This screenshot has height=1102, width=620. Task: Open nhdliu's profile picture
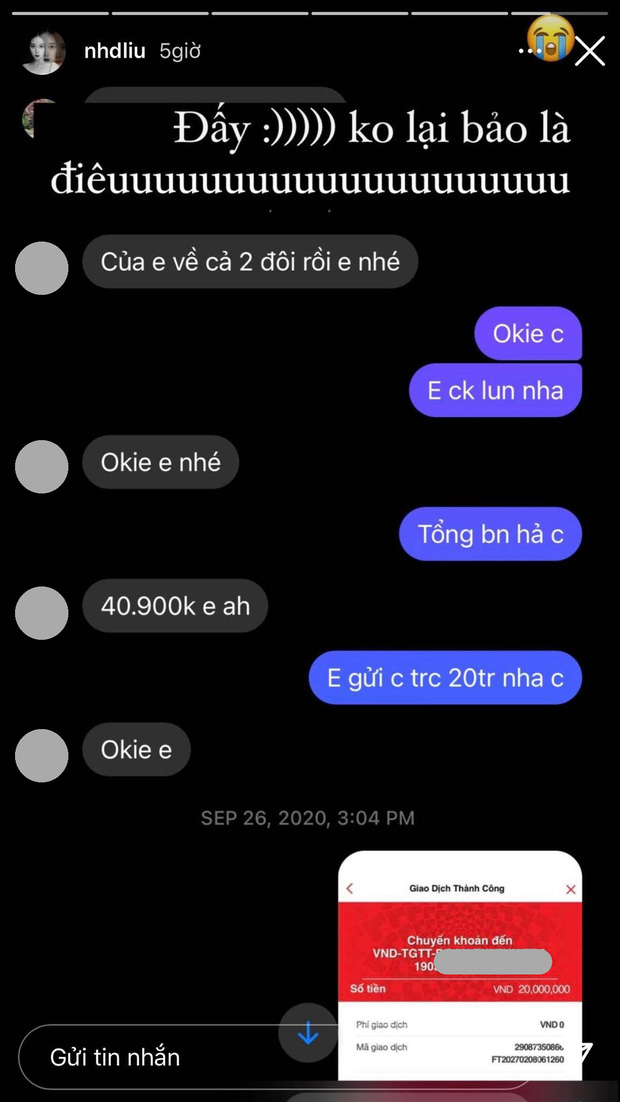point(44,51)
